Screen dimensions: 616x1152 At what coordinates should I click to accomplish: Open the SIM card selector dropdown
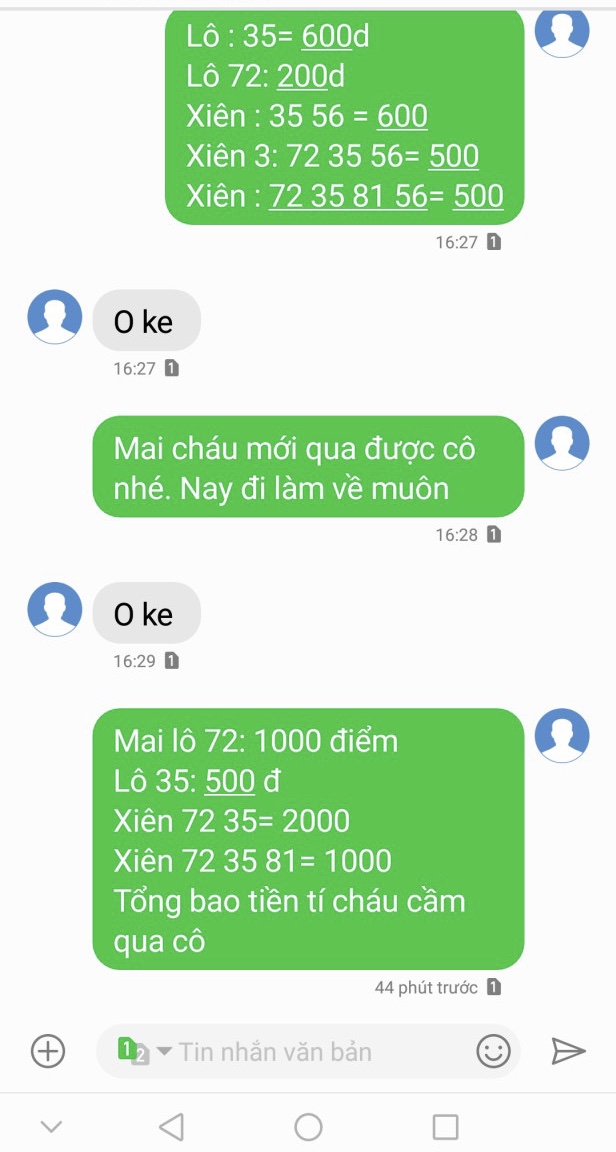point(144,1051)
